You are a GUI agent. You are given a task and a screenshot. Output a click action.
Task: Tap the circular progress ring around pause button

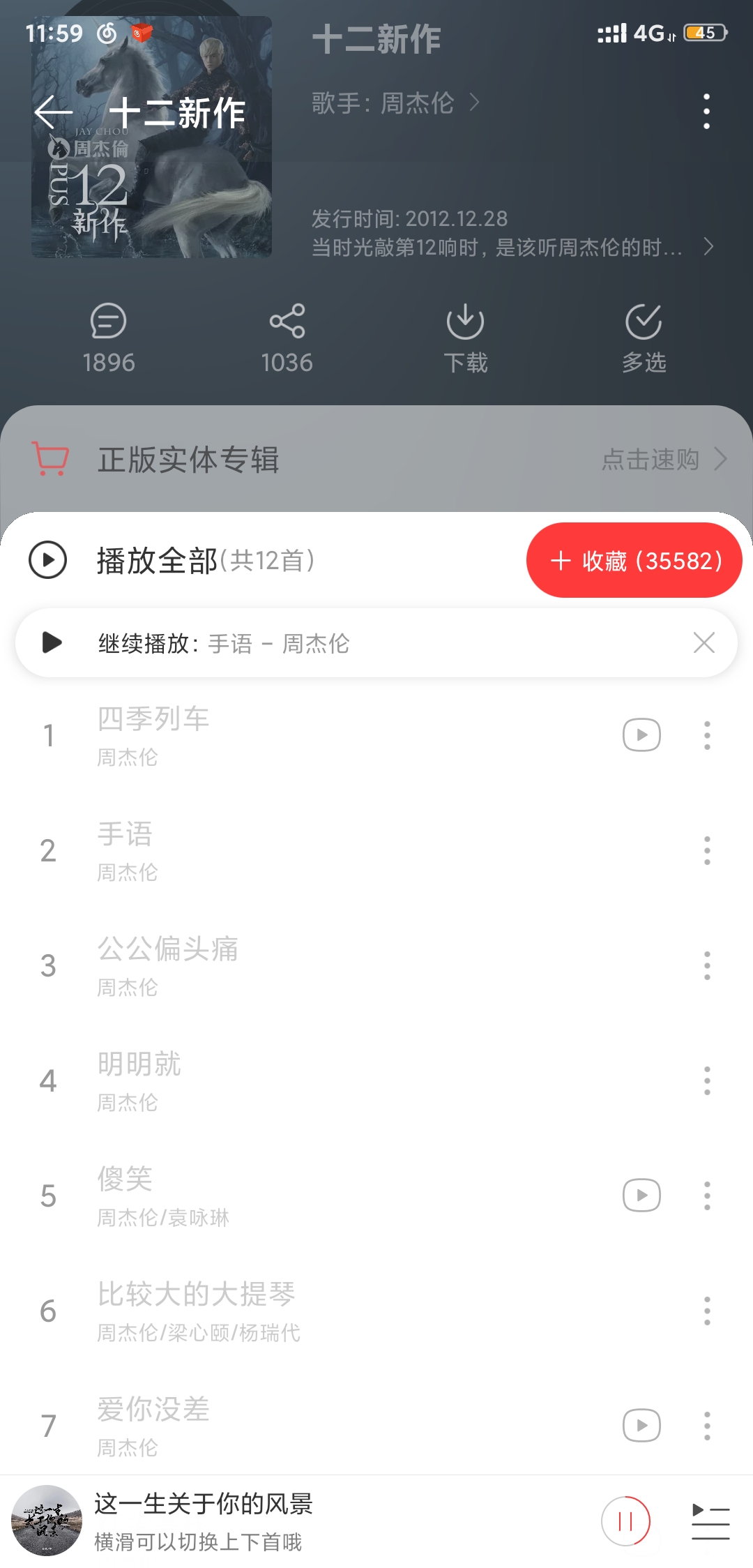[627, 1522]
